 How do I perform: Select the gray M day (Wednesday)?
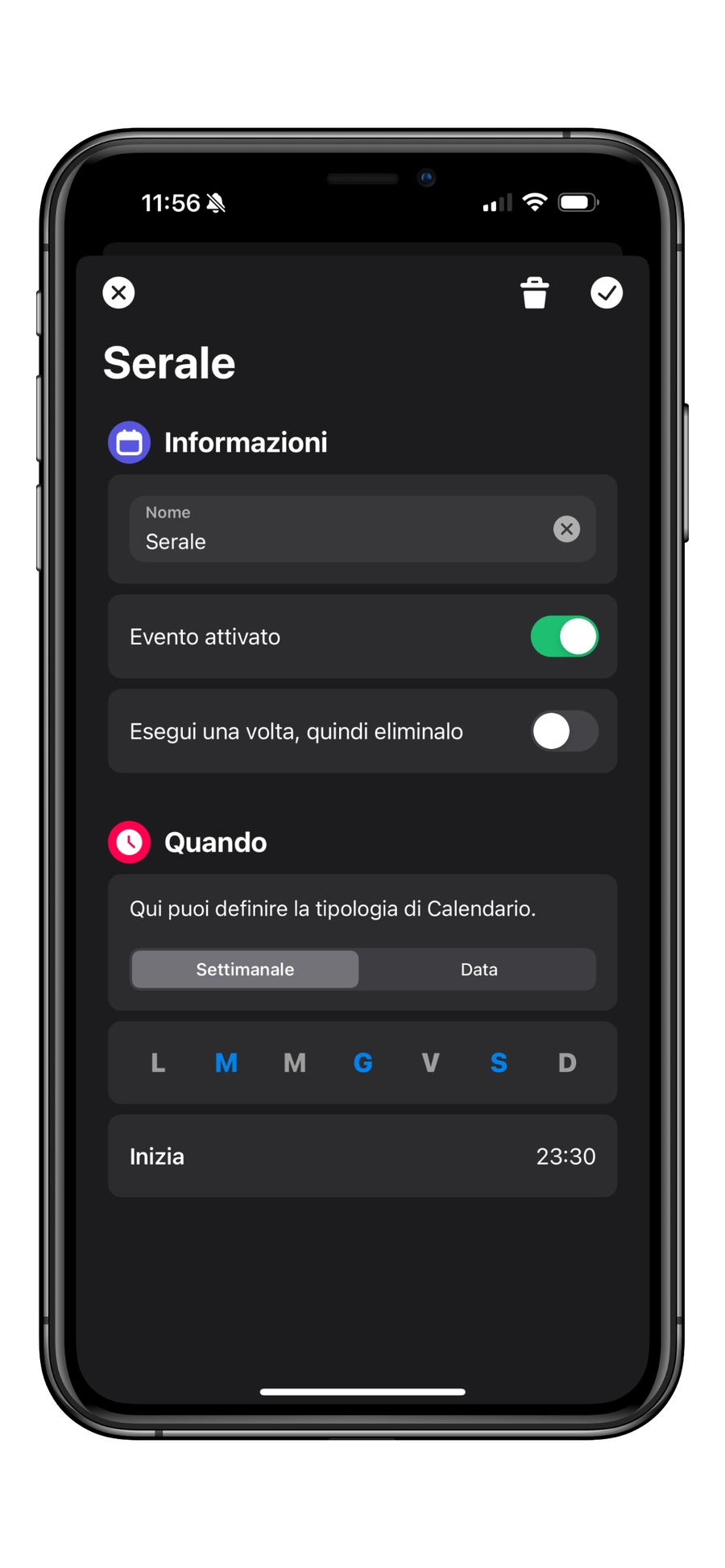295,1063
